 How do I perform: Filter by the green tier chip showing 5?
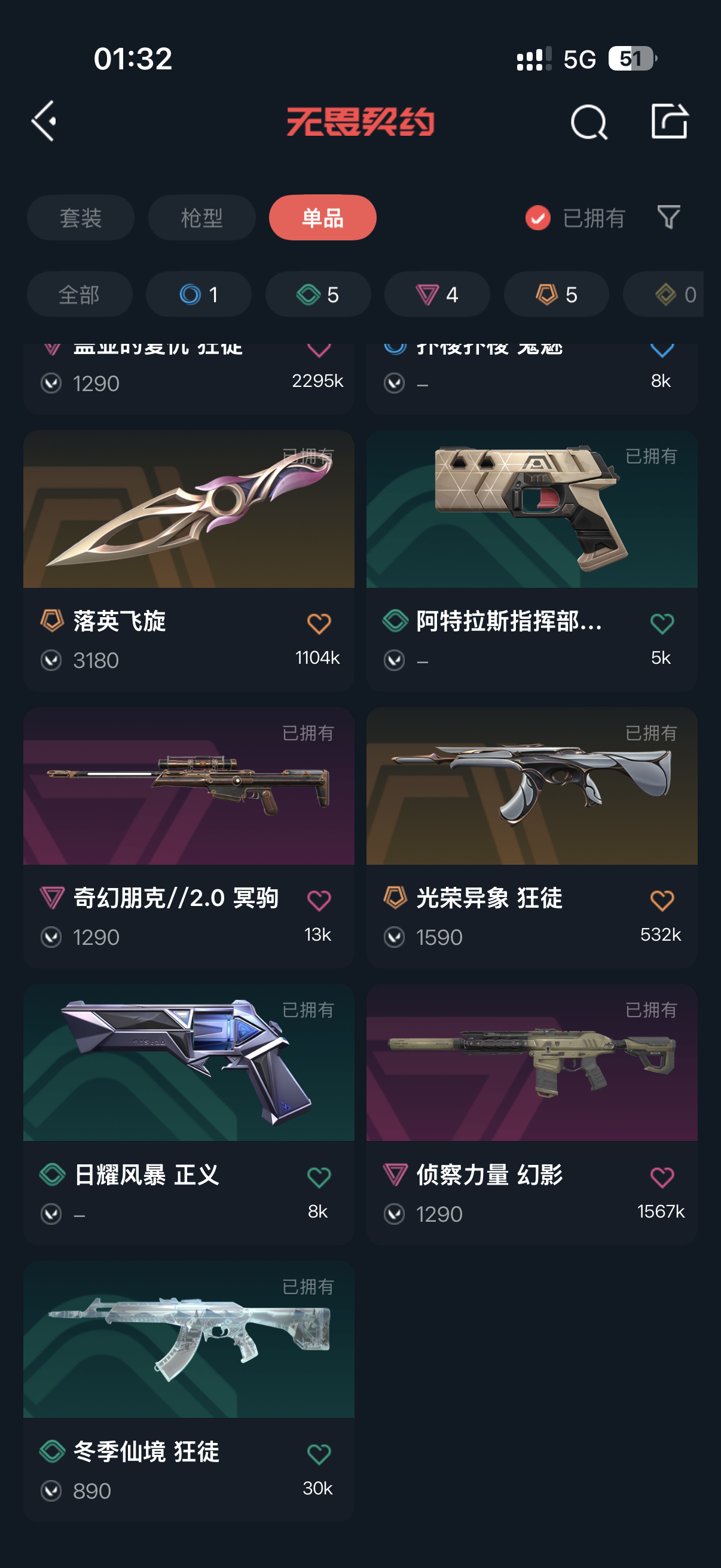click(x=317, y=295)
